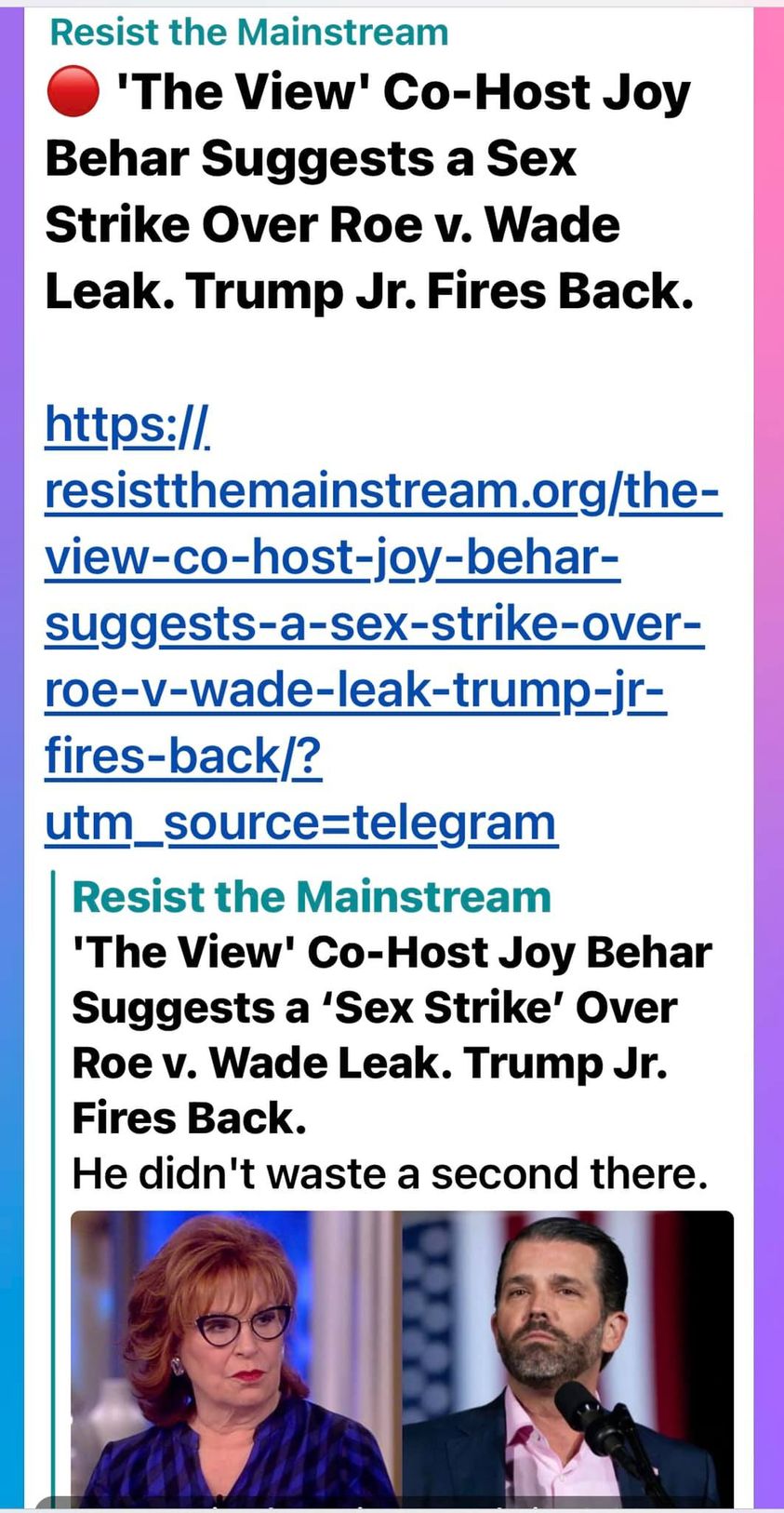
Task: Open the Joy Behar article preview card
Action: pyautogui.click(x=391, y=1035)
